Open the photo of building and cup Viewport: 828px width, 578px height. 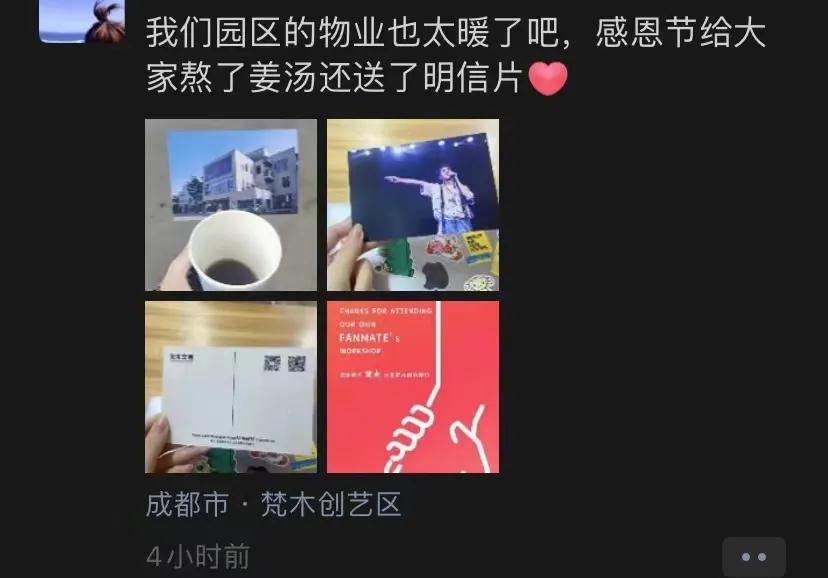coord(231,206)
